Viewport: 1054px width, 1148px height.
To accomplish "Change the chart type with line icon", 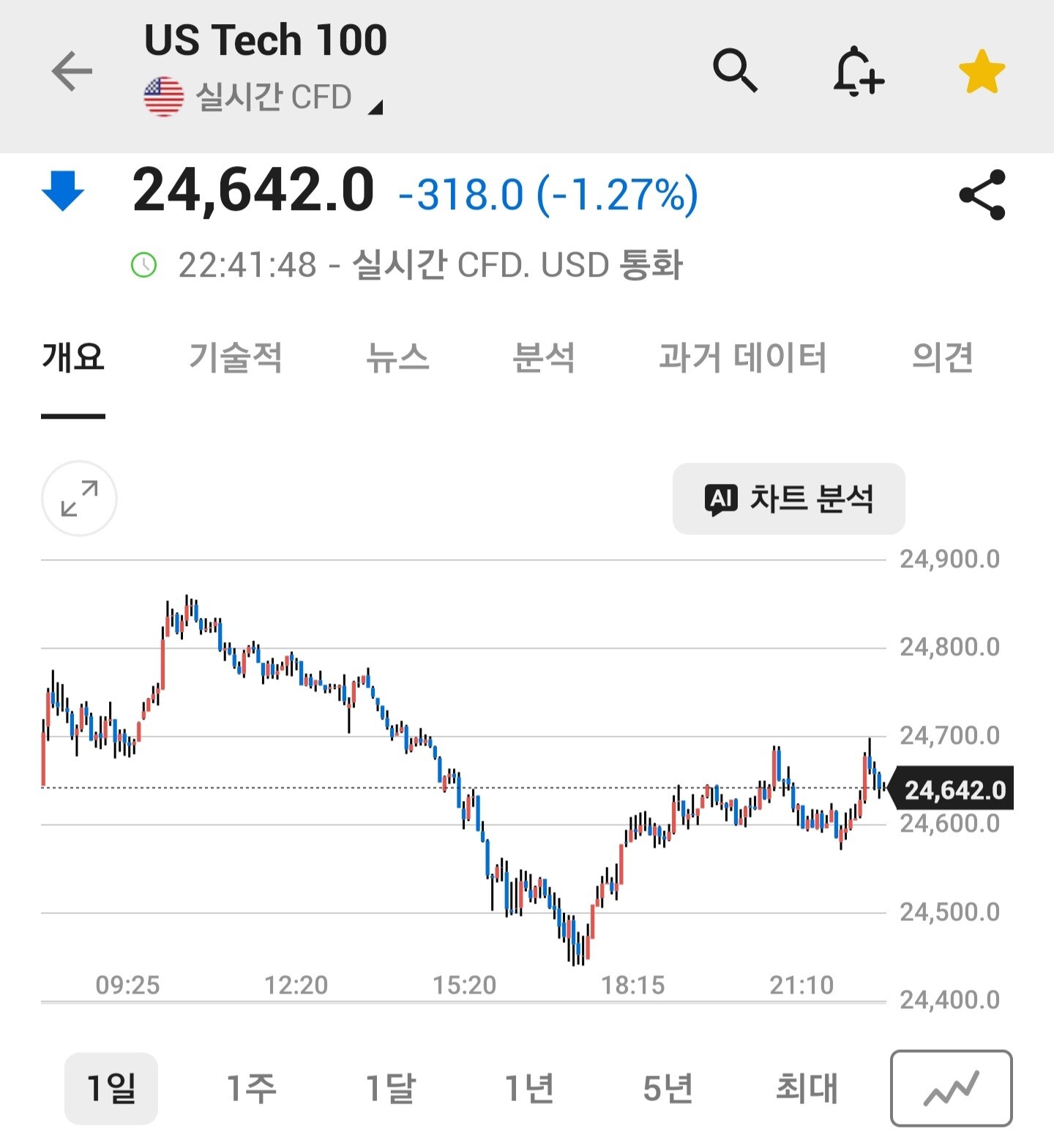I will (951, 1088).
